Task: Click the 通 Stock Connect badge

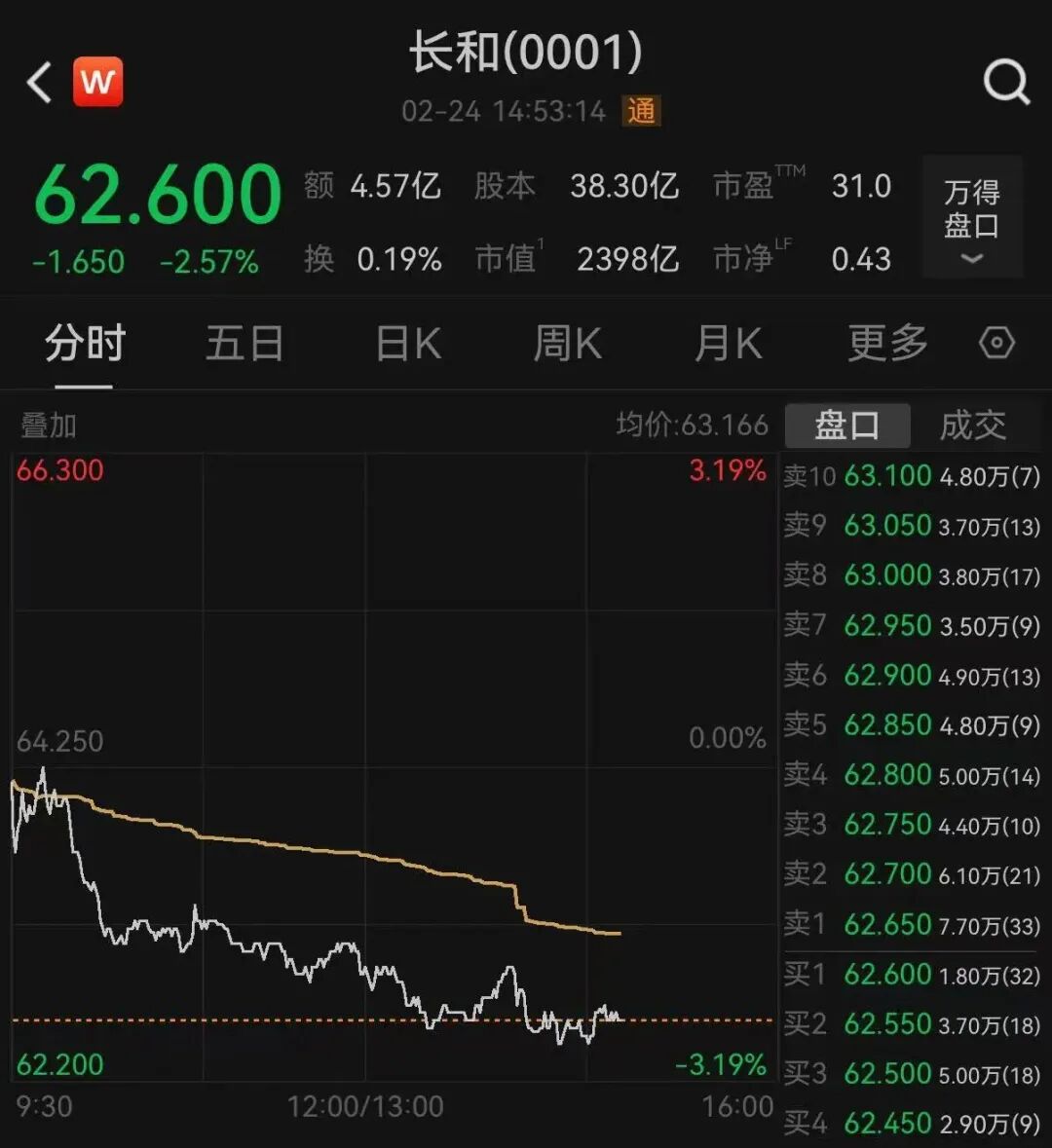Action: click(643, 111)
